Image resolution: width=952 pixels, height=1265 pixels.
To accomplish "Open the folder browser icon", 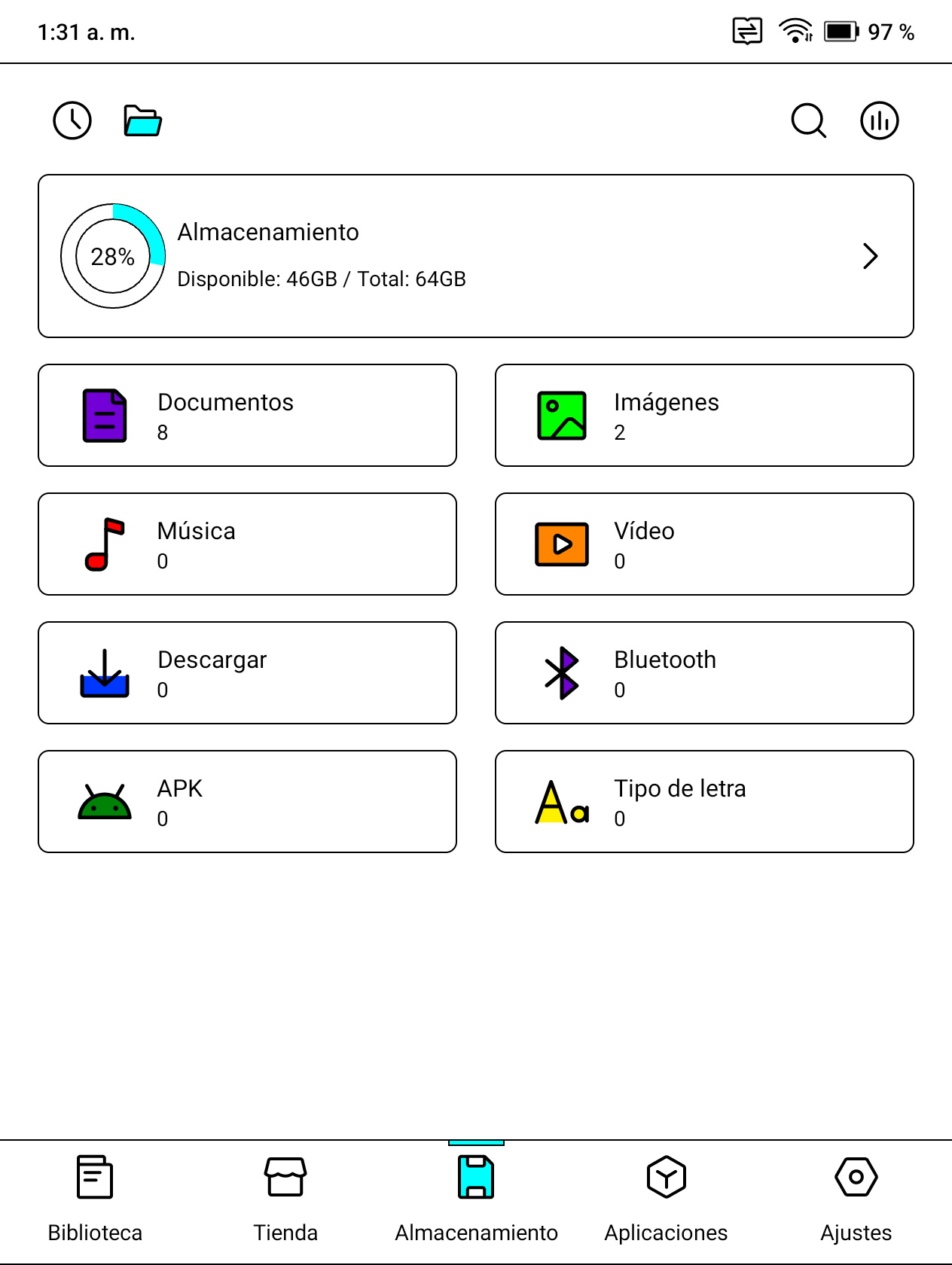I will click(142, 120).
